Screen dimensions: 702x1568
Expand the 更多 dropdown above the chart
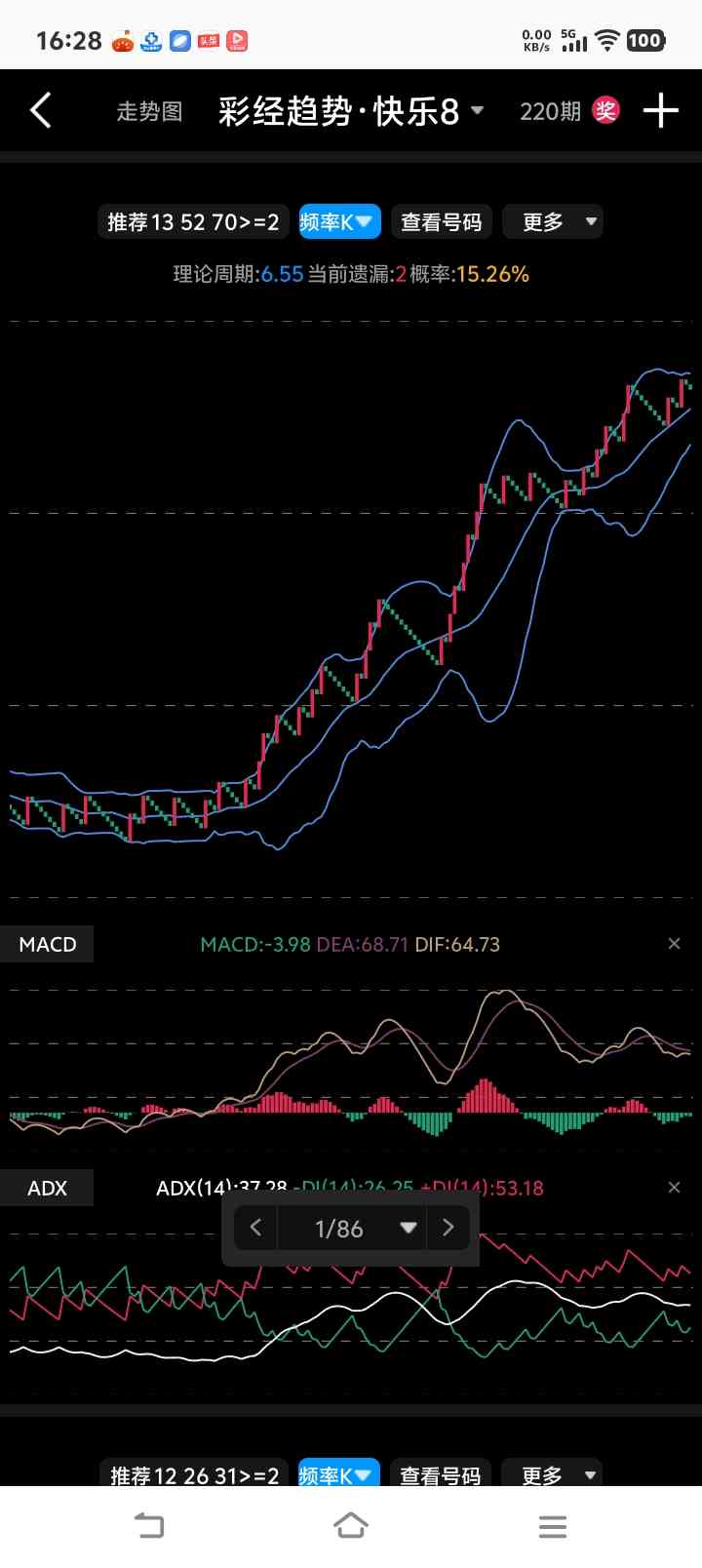pyautogui.click(x=553, y=222)
